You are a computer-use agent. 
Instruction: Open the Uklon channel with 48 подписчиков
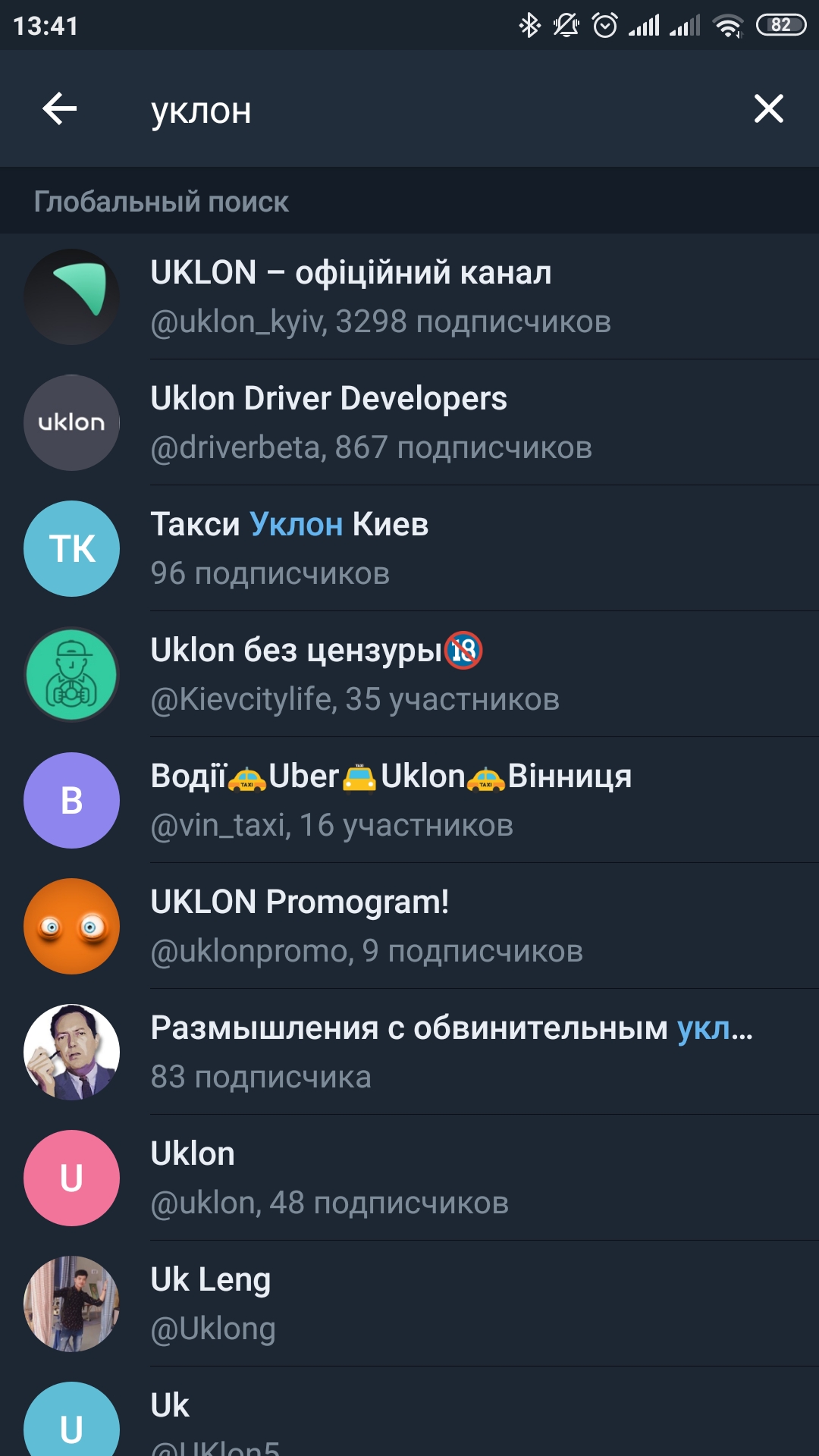pos(409,1178)
